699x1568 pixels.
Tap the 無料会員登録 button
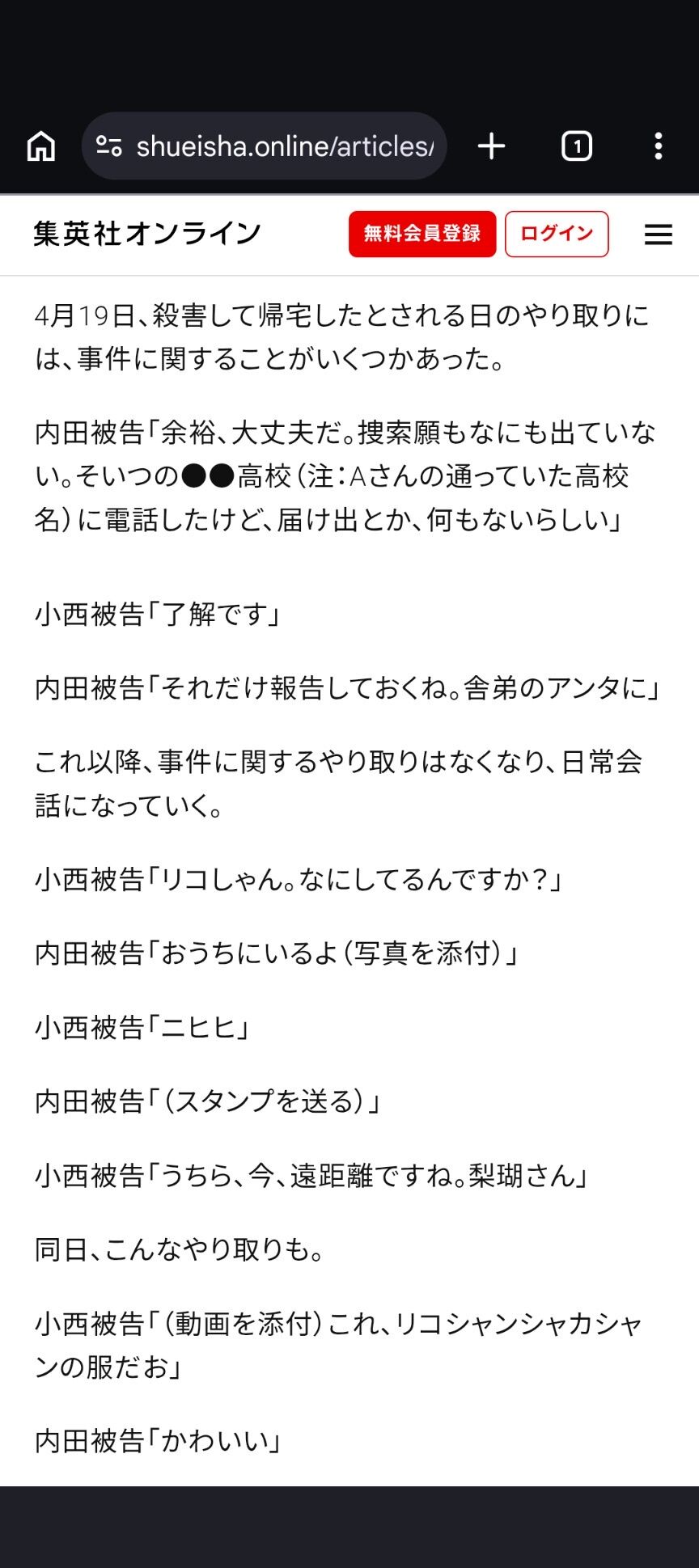coord(422,235)
